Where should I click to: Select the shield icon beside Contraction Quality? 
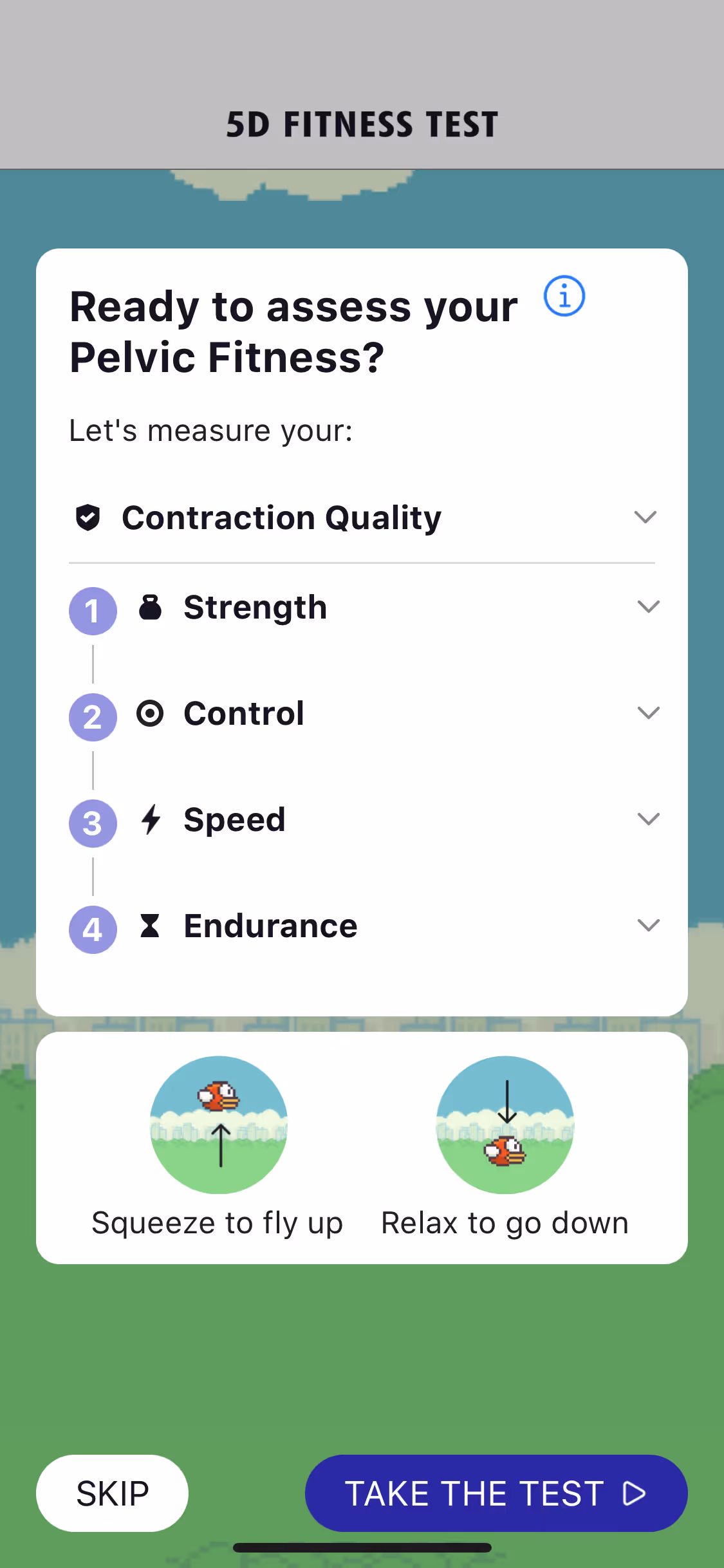(89, 517)
